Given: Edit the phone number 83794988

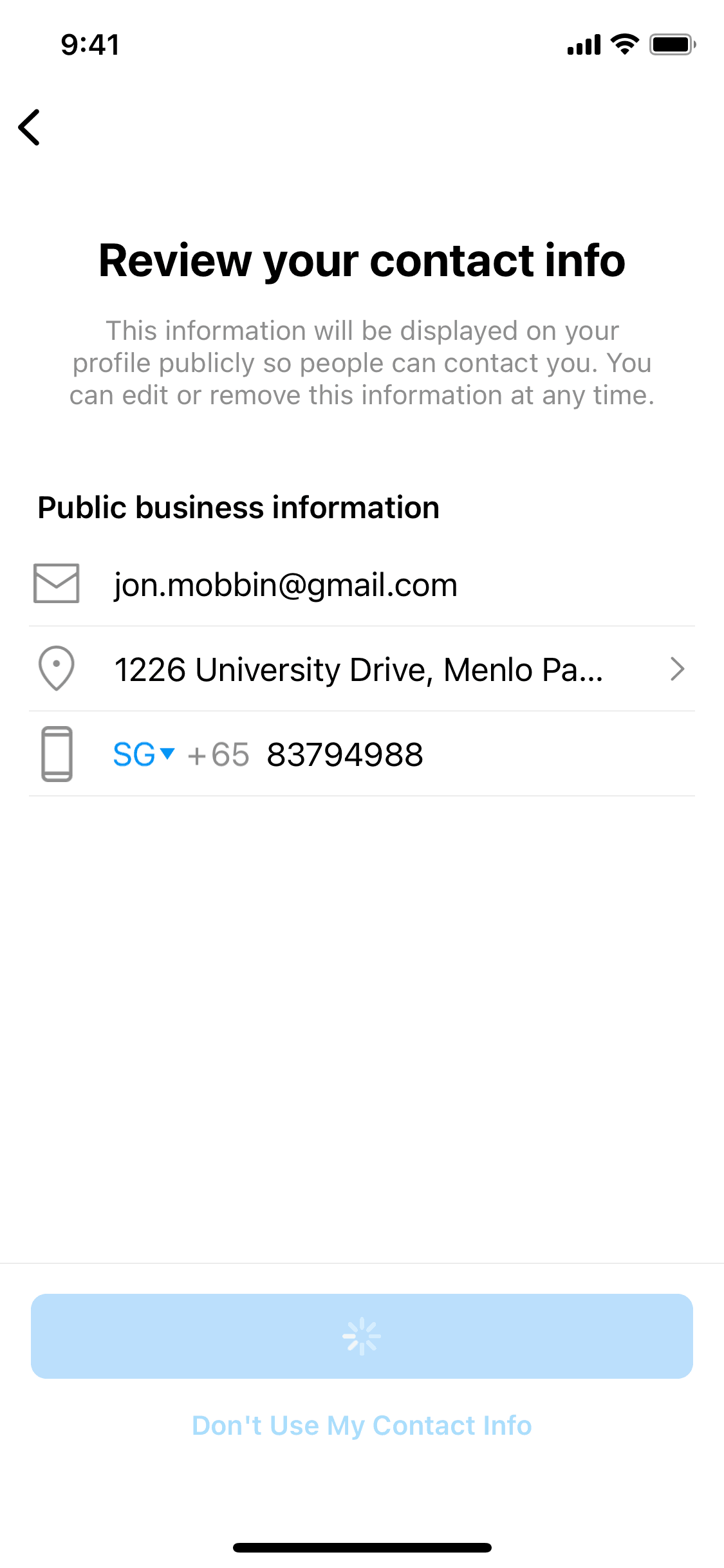Looking at the screenshot, I should tap(345, 754).
